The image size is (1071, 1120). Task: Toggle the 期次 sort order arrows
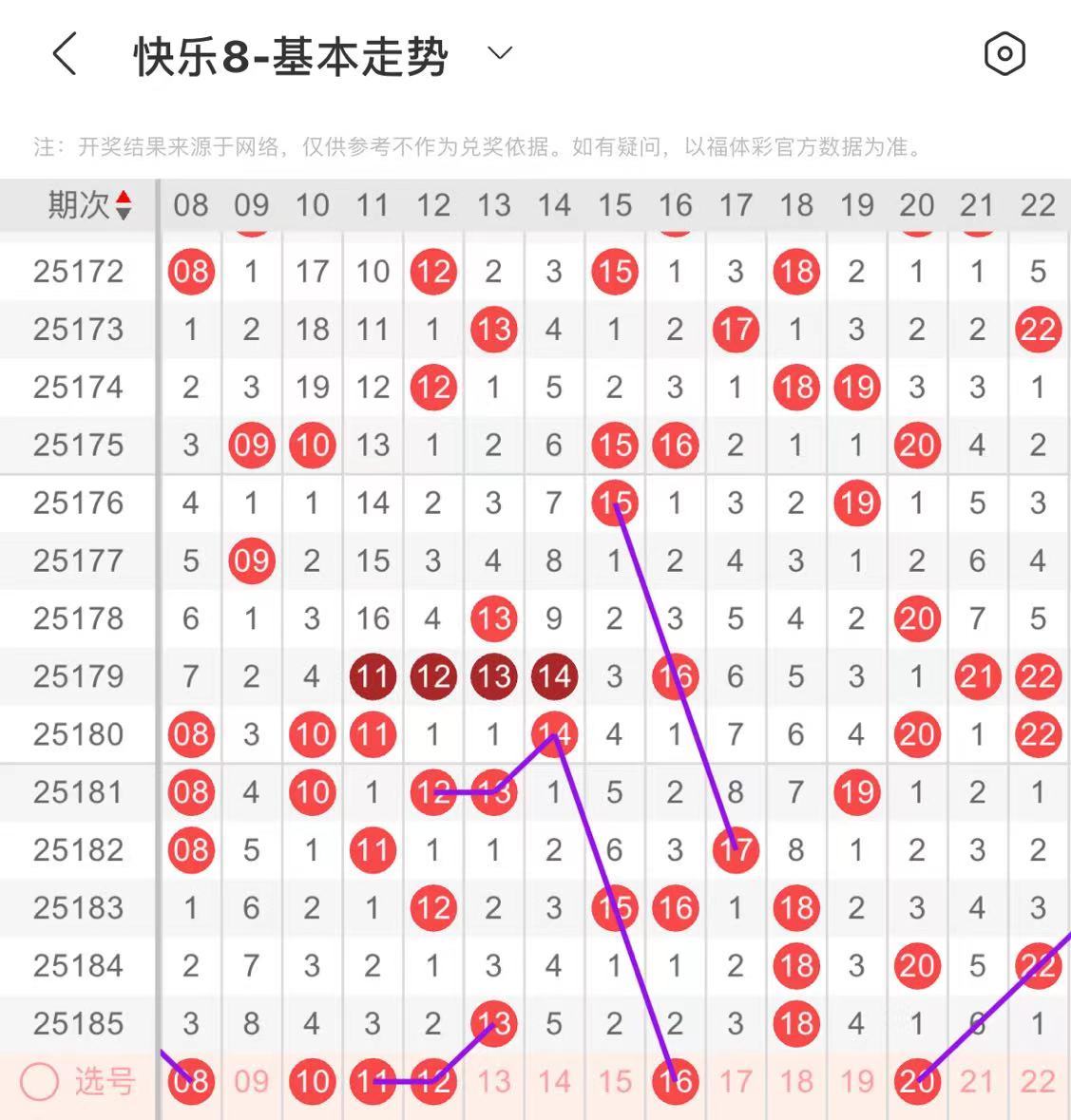123,205
